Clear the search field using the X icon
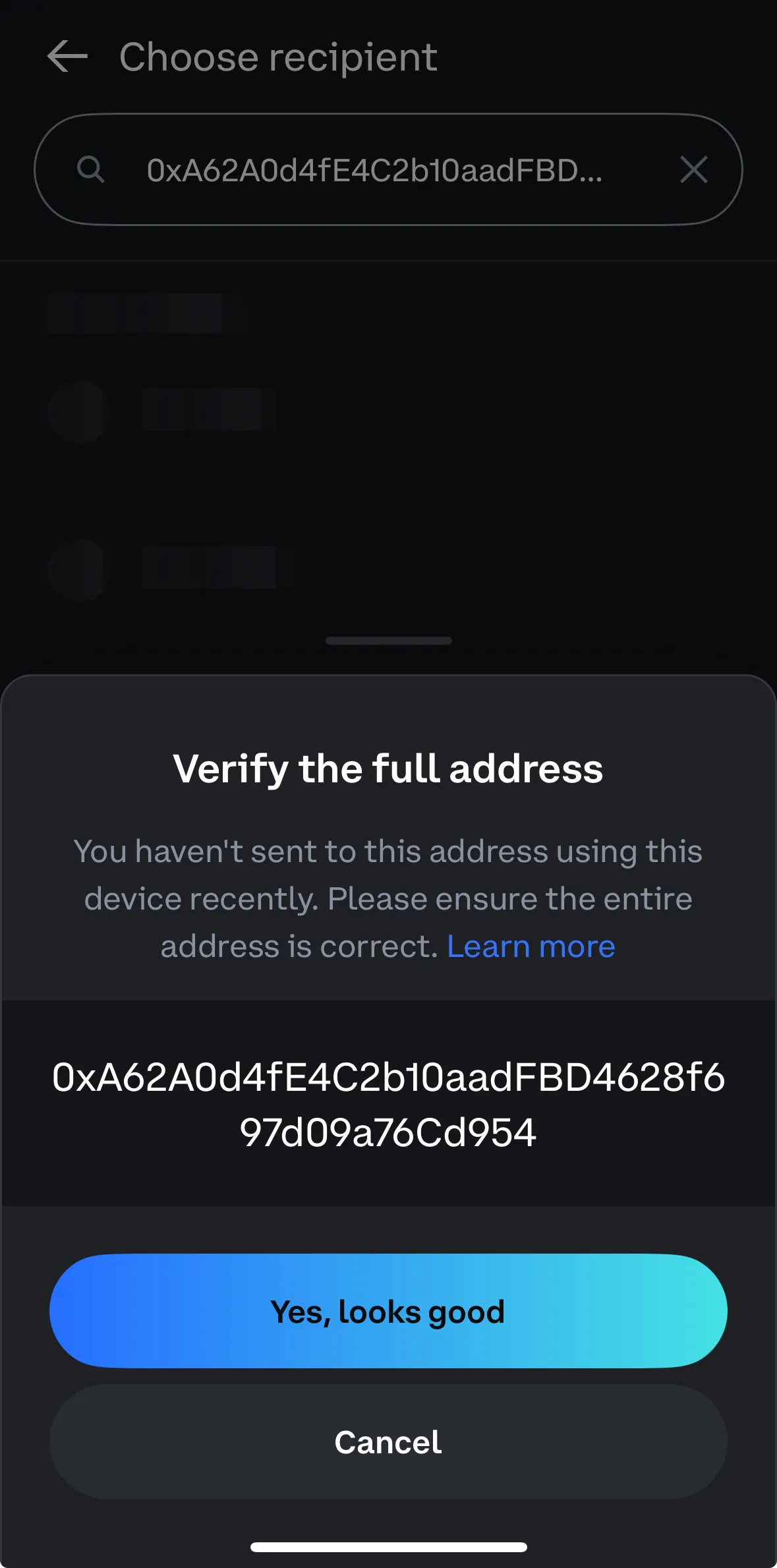 pyautogui.click(x=693, y=170)
